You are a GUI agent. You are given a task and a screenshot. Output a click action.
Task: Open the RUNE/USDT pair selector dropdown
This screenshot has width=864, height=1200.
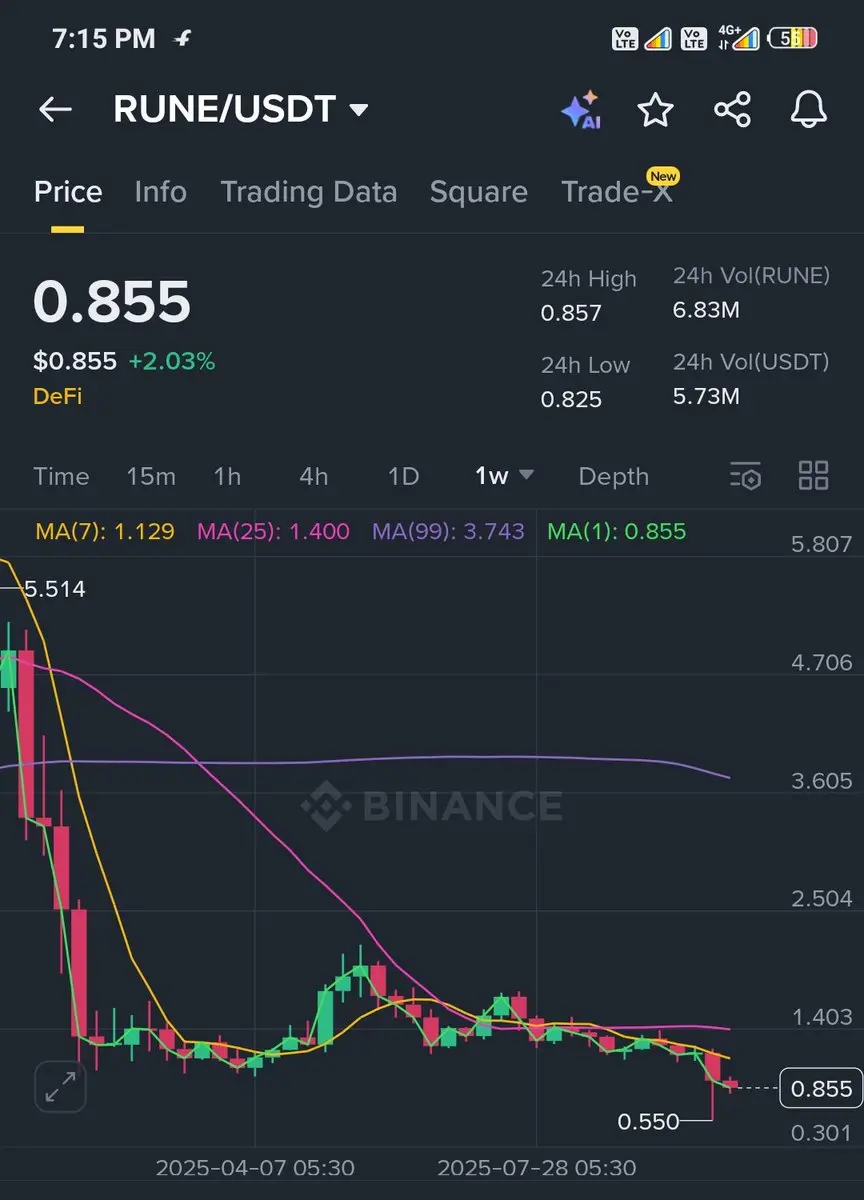[x=358, y=110]
